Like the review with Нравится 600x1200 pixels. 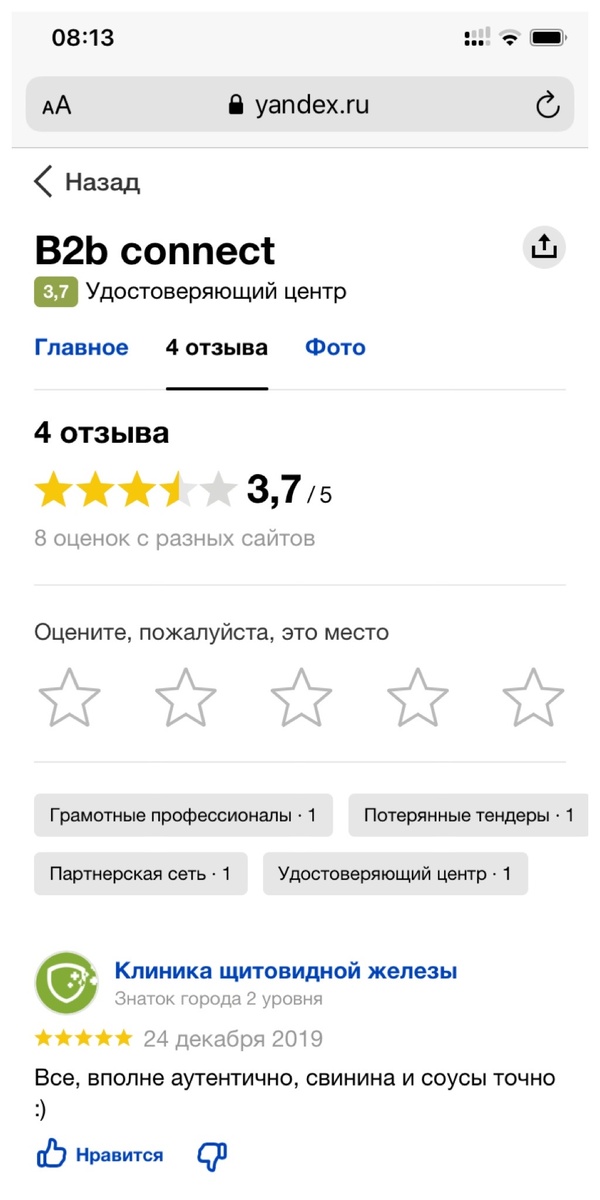[100, 1155]
